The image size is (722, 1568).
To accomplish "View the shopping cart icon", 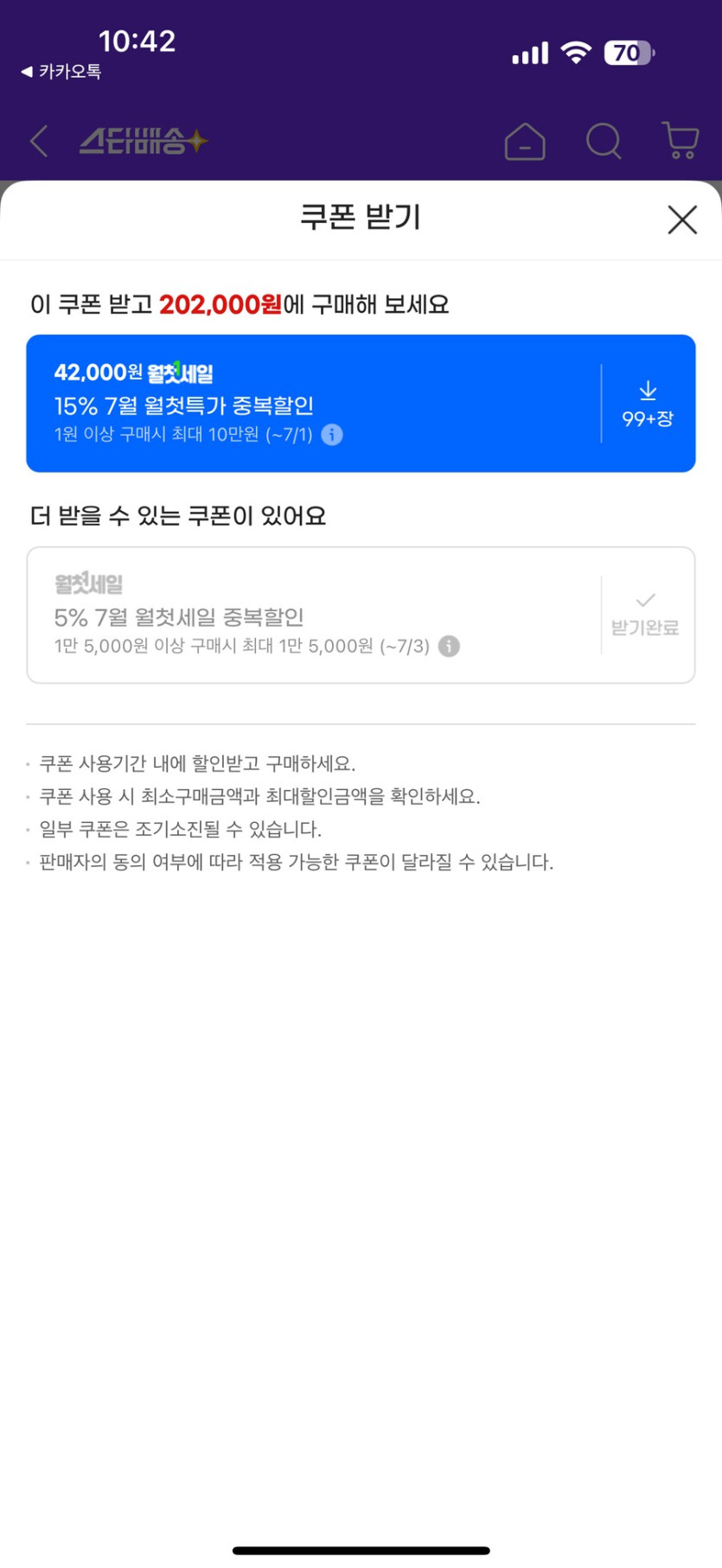I will click(680, 141).
